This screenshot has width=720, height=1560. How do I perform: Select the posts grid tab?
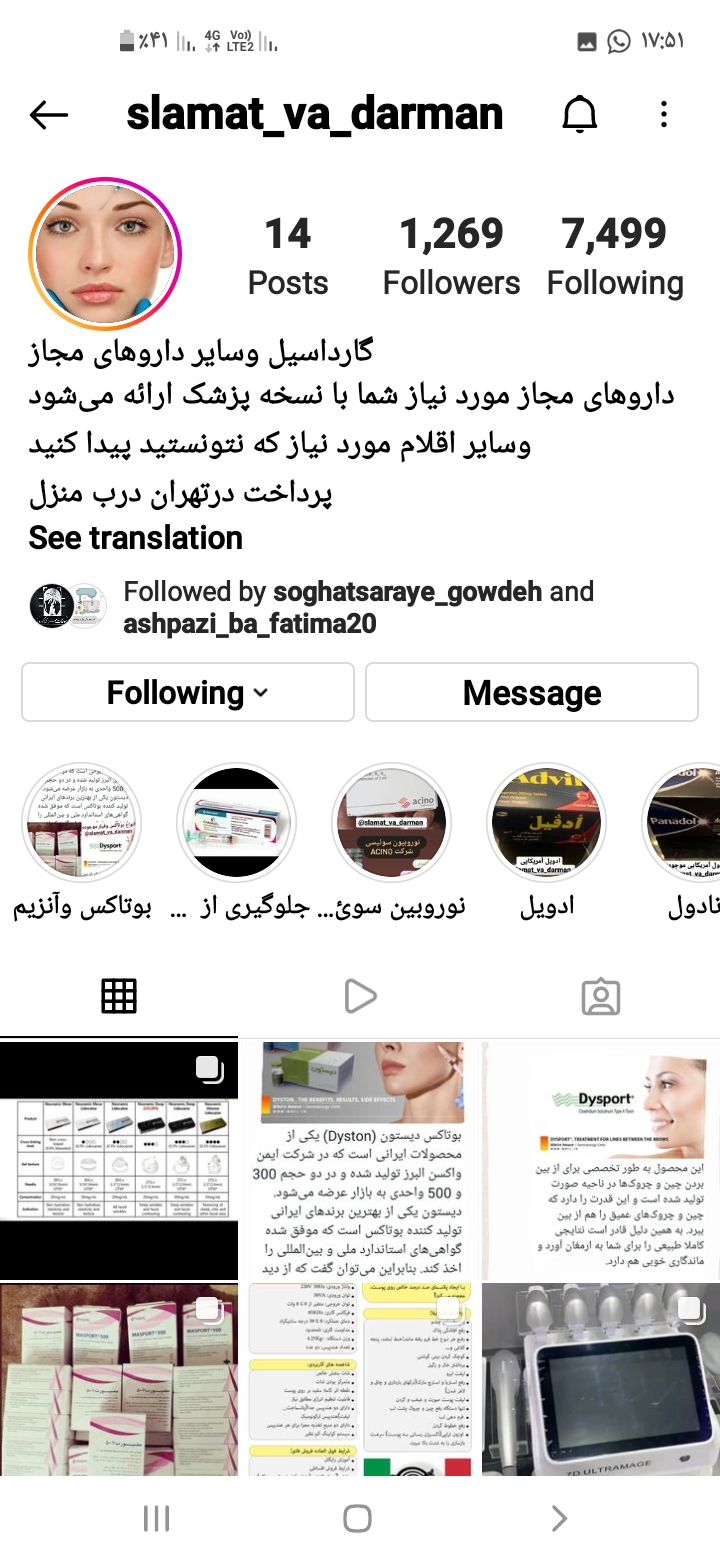(x=119, y=996)
